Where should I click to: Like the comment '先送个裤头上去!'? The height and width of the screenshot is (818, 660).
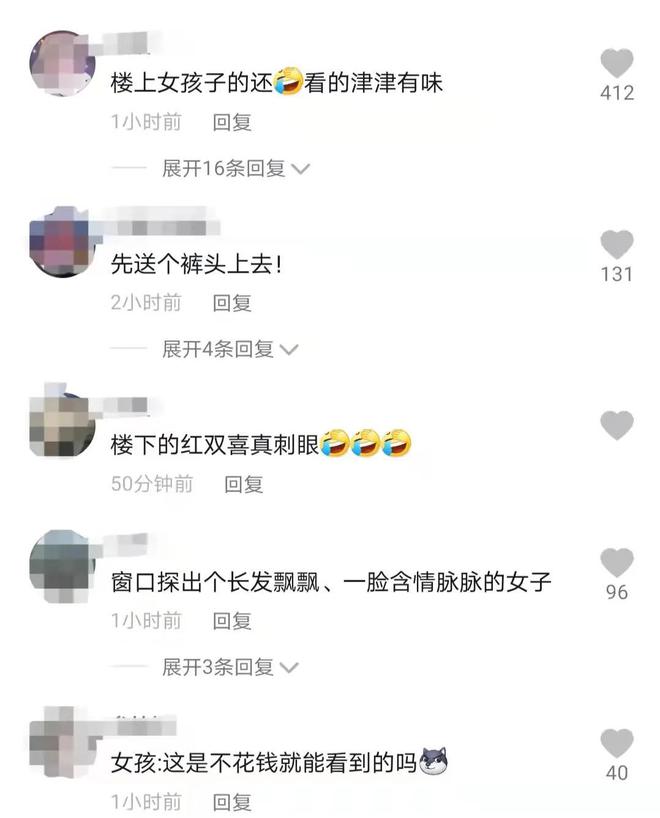617,245
